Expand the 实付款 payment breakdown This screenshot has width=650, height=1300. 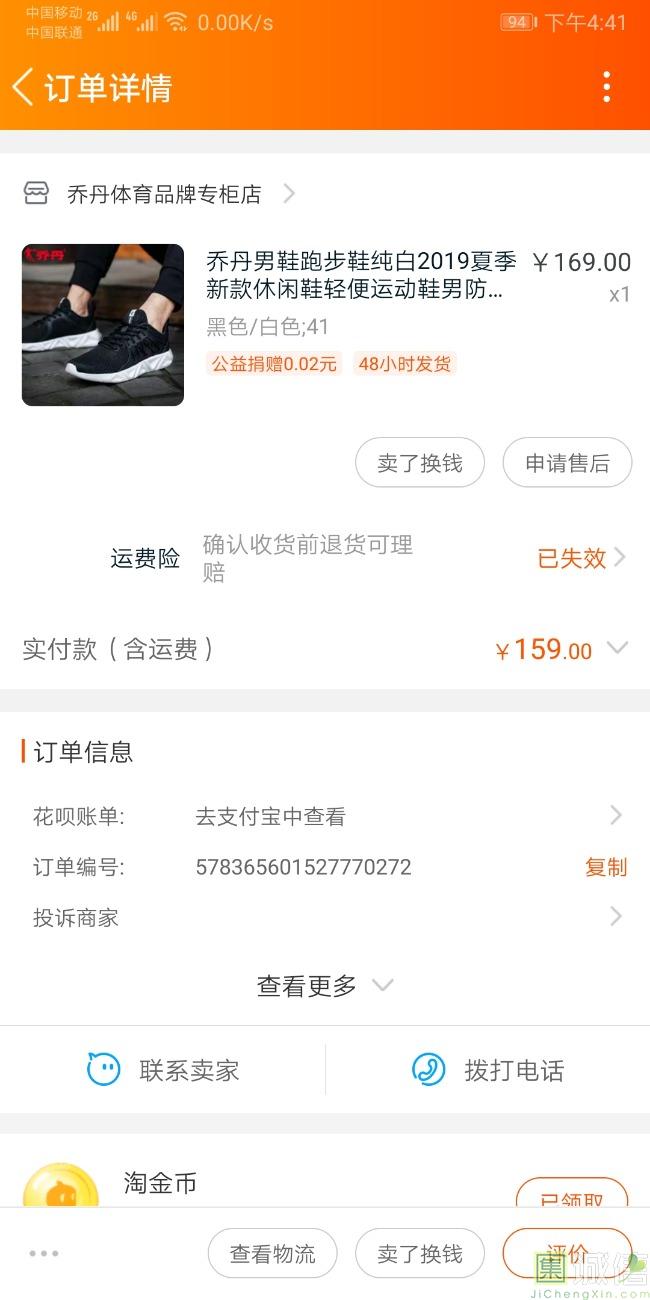pos(617,649)
